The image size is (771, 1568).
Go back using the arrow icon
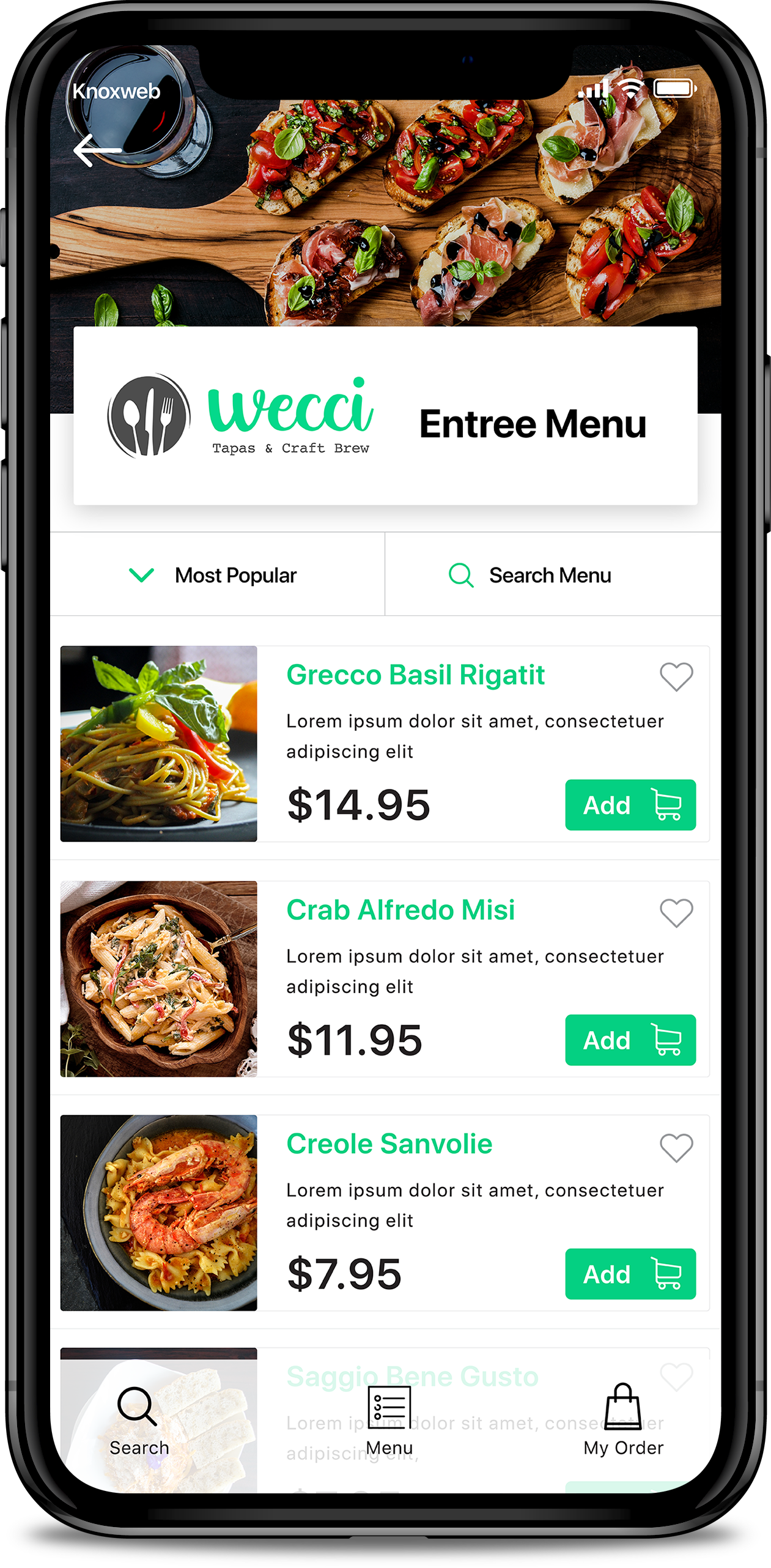click(x=97, y=150)
